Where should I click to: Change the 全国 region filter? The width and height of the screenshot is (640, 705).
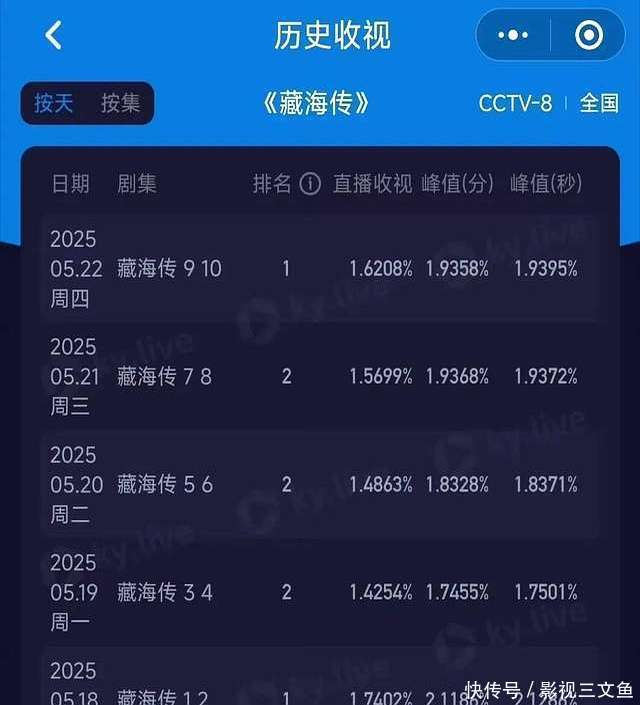pos(600,103)
